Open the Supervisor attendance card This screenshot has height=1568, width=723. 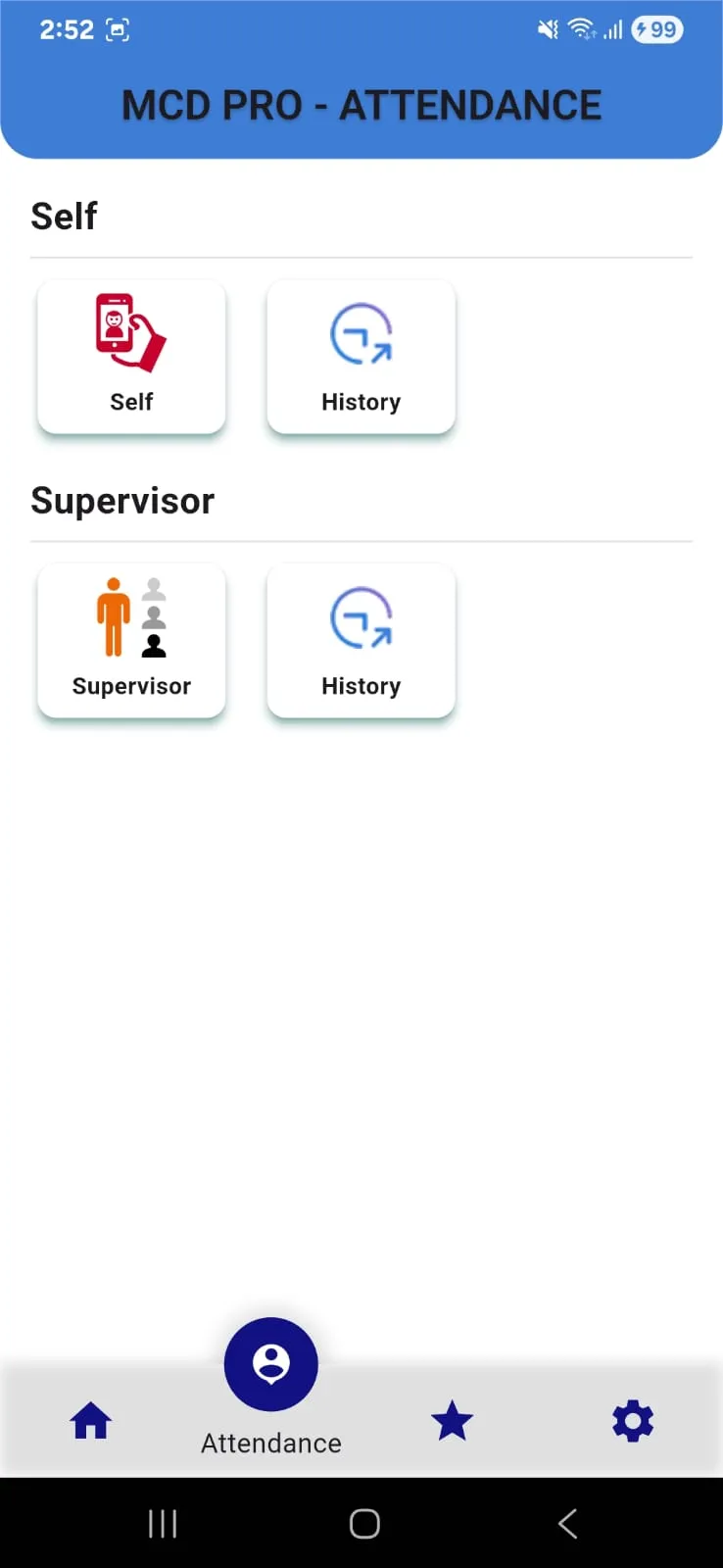click(131, 641)
